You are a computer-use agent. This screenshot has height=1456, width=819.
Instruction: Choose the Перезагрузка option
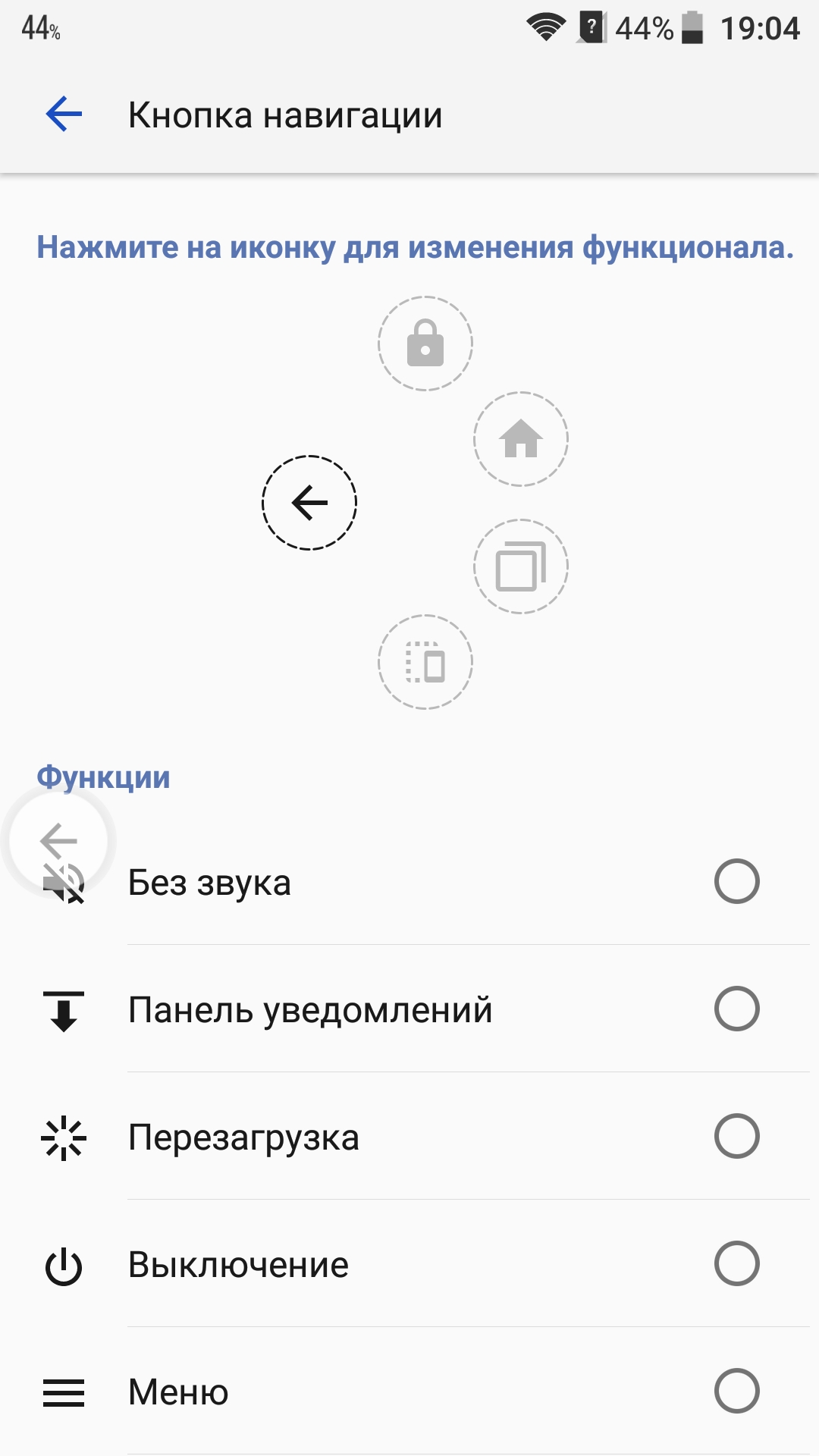[x=409, y=1137]
